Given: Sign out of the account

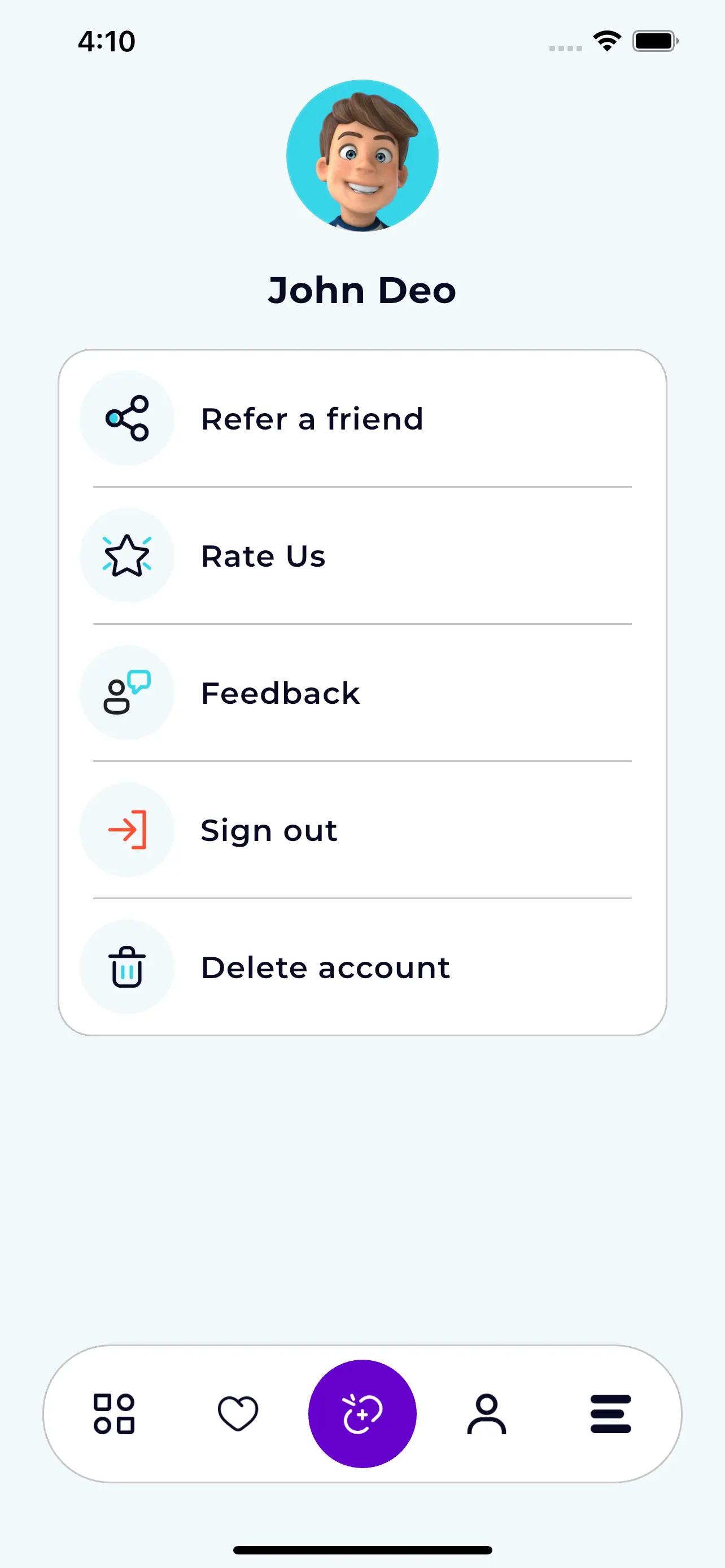Looking at the screenshot, I should (361, 830).
